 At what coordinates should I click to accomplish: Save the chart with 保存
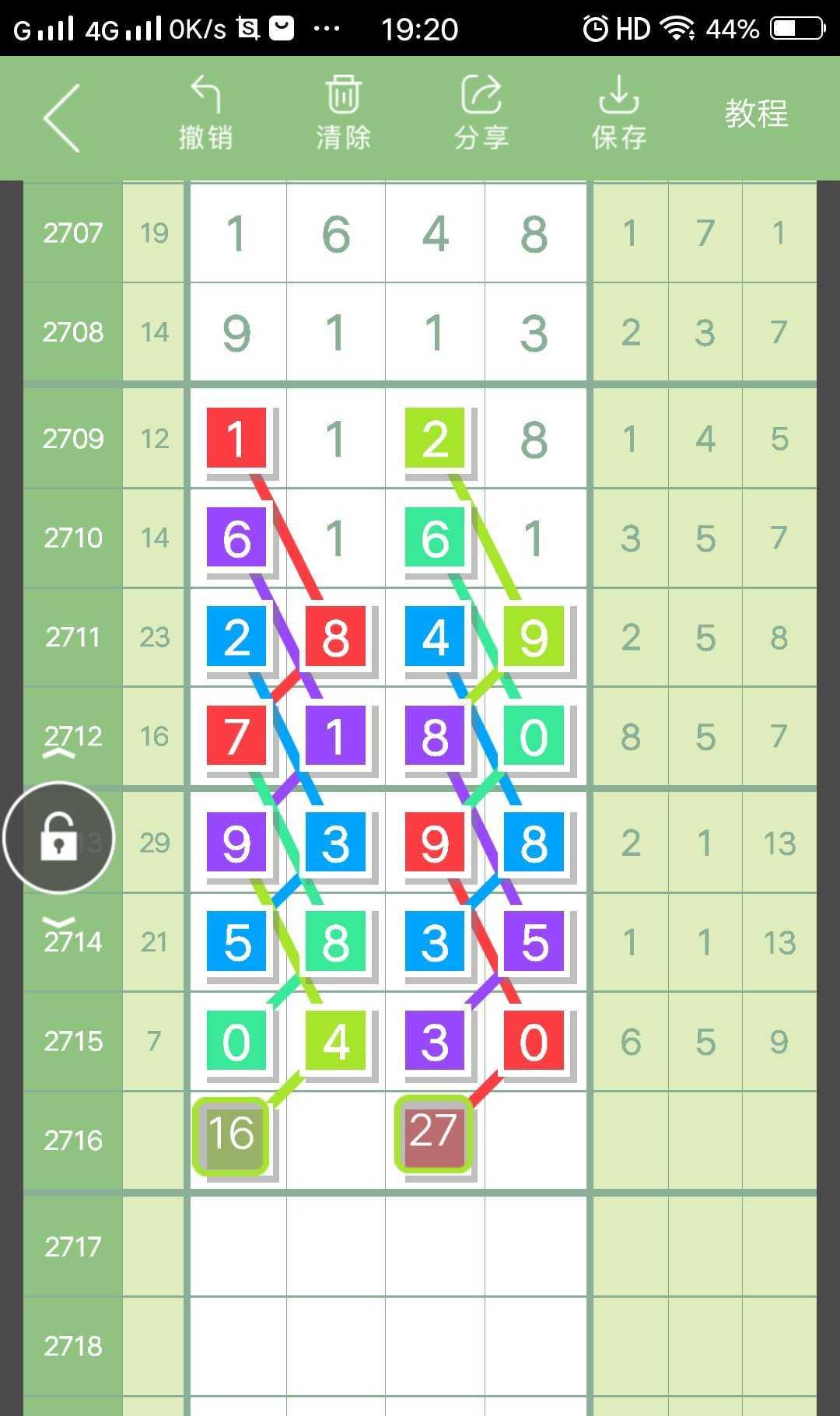tap(618, 114)
